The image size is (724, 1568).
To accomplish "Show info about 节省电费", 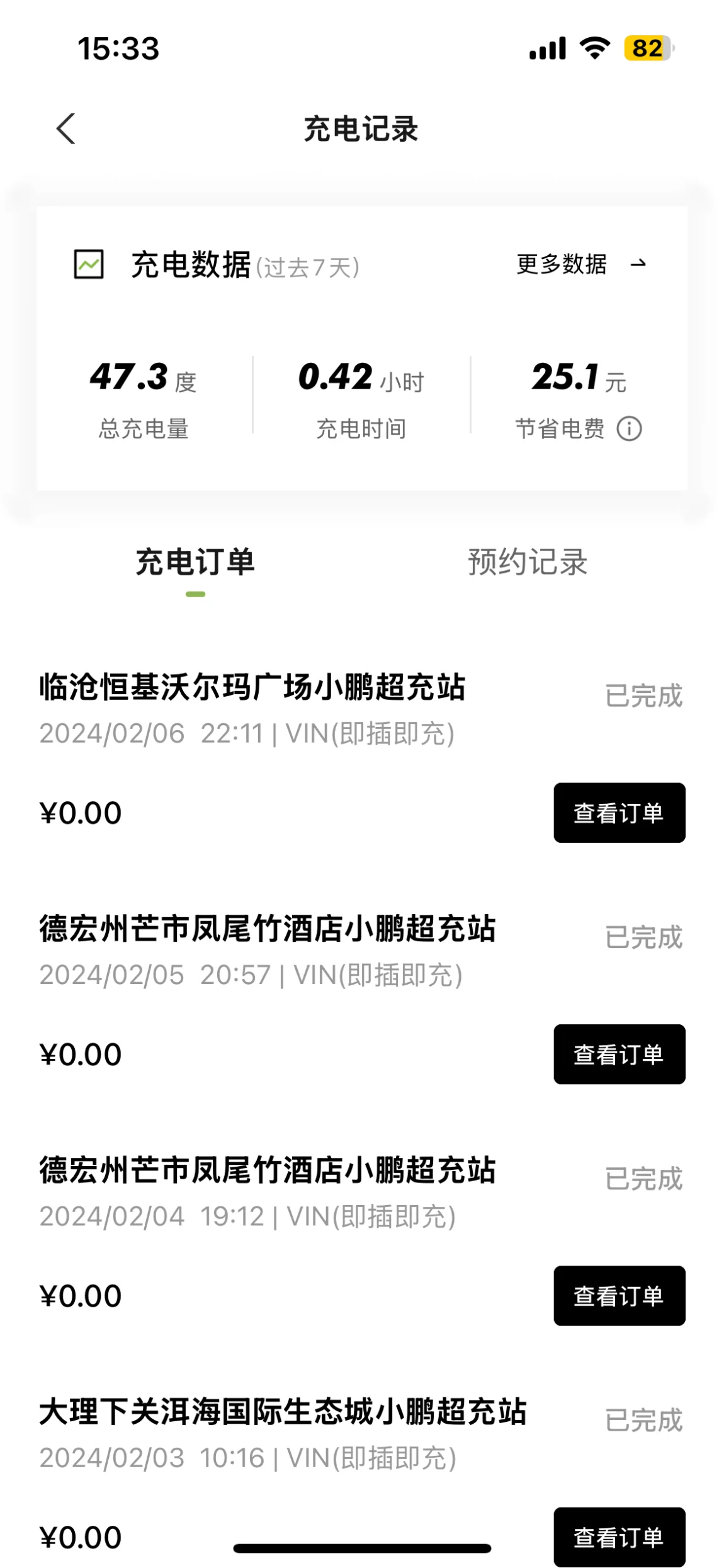I will [x=629, y=429].
